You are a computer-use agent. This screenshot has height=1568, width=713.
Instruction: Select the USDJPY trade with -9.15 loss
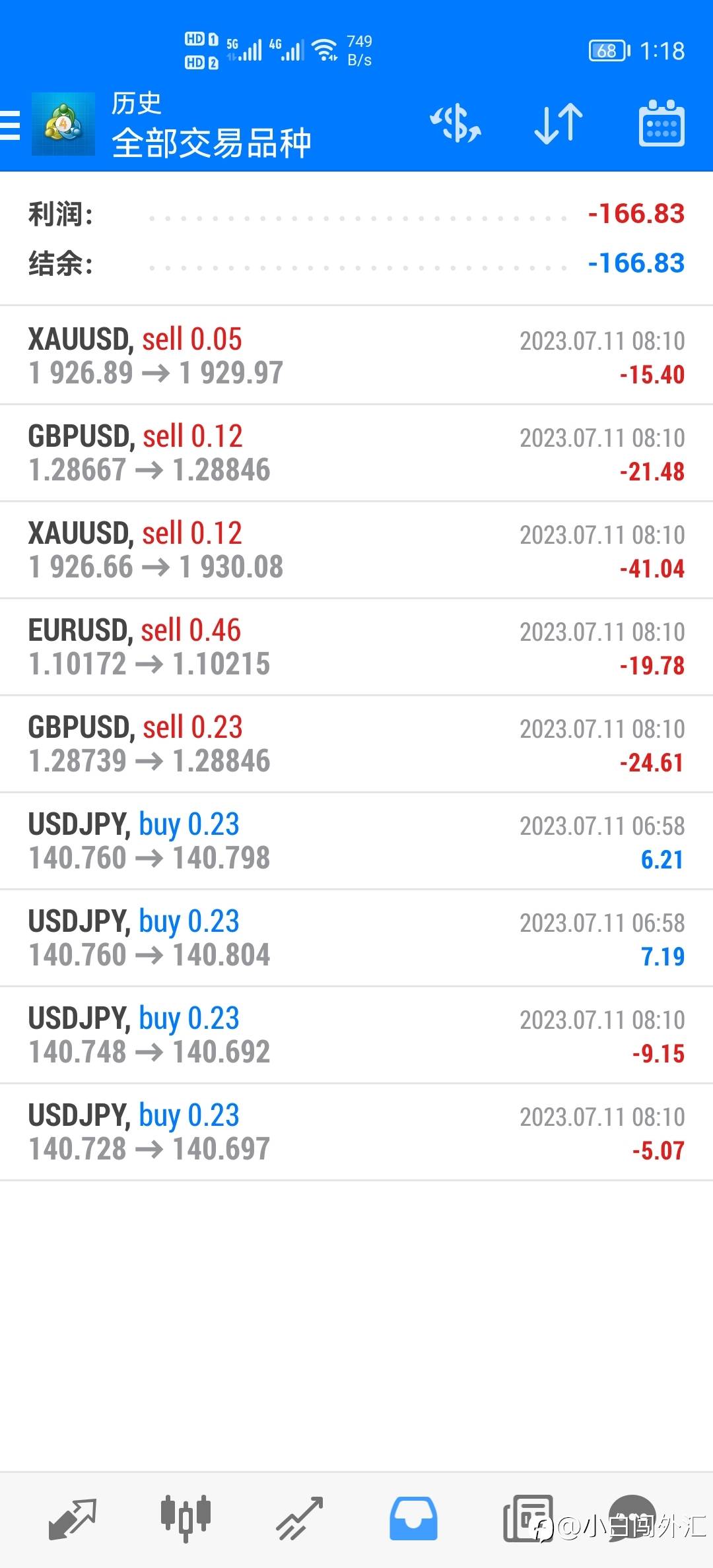(356, 1035)
